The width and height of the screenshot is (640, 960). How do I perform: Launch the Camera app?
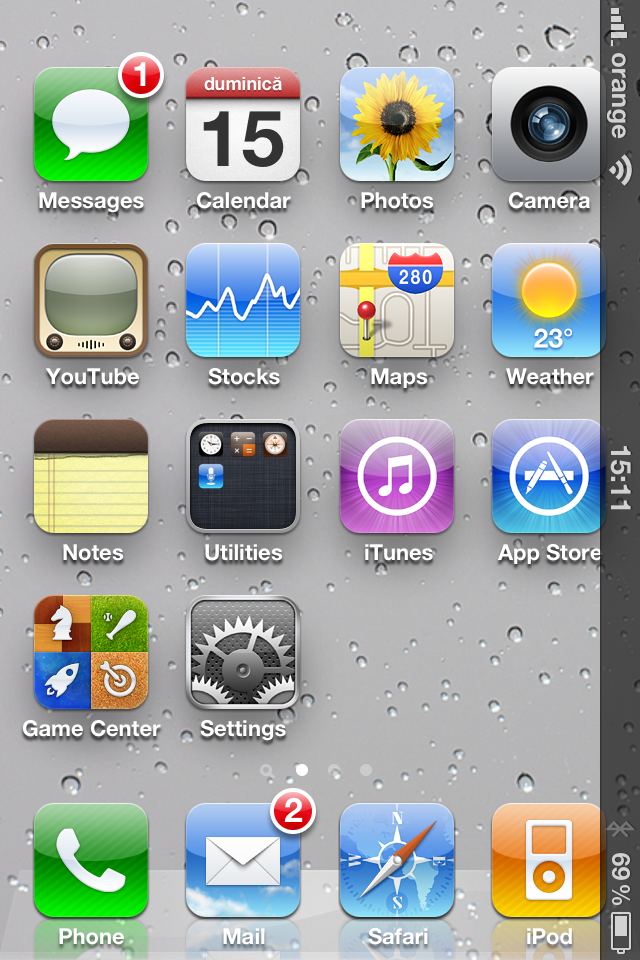tap(547, 125)
